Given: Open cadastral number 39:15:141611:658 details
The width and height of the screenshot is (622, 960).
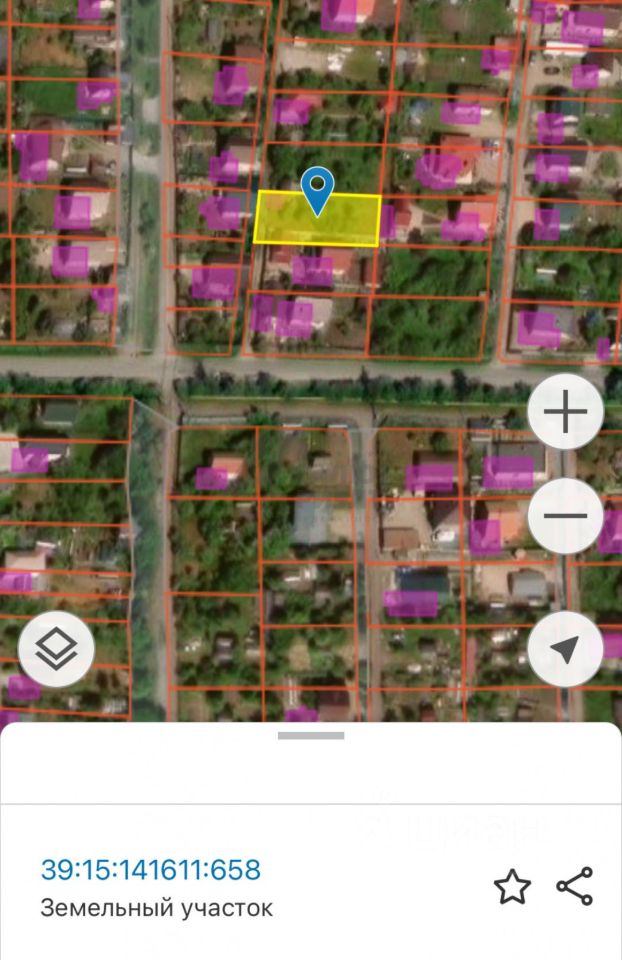Looking at the screenshot, I should click(150, 869).
